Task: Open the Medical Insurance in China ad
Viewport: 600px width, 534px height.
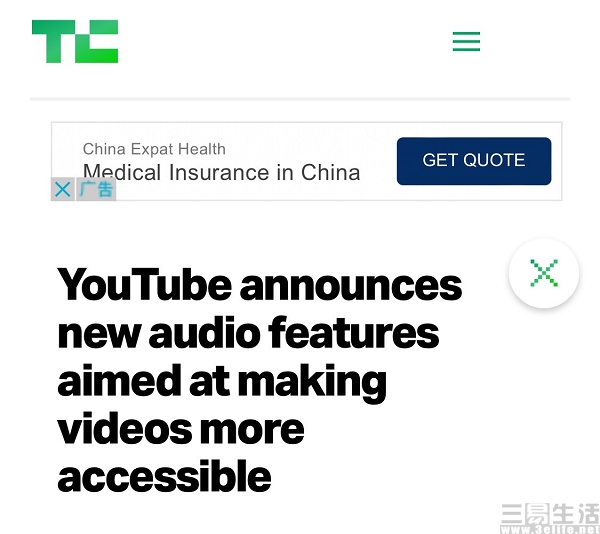Action: (221, 172)
